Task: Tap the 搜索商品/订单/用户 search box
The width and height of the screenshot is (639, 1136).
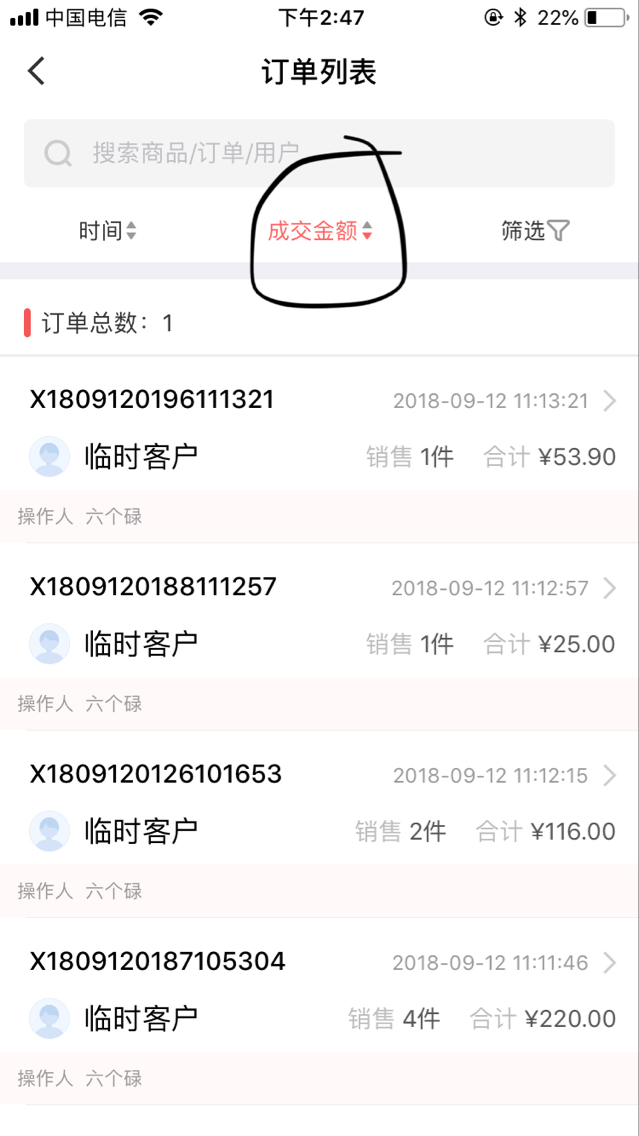Action: coord(320,154)
